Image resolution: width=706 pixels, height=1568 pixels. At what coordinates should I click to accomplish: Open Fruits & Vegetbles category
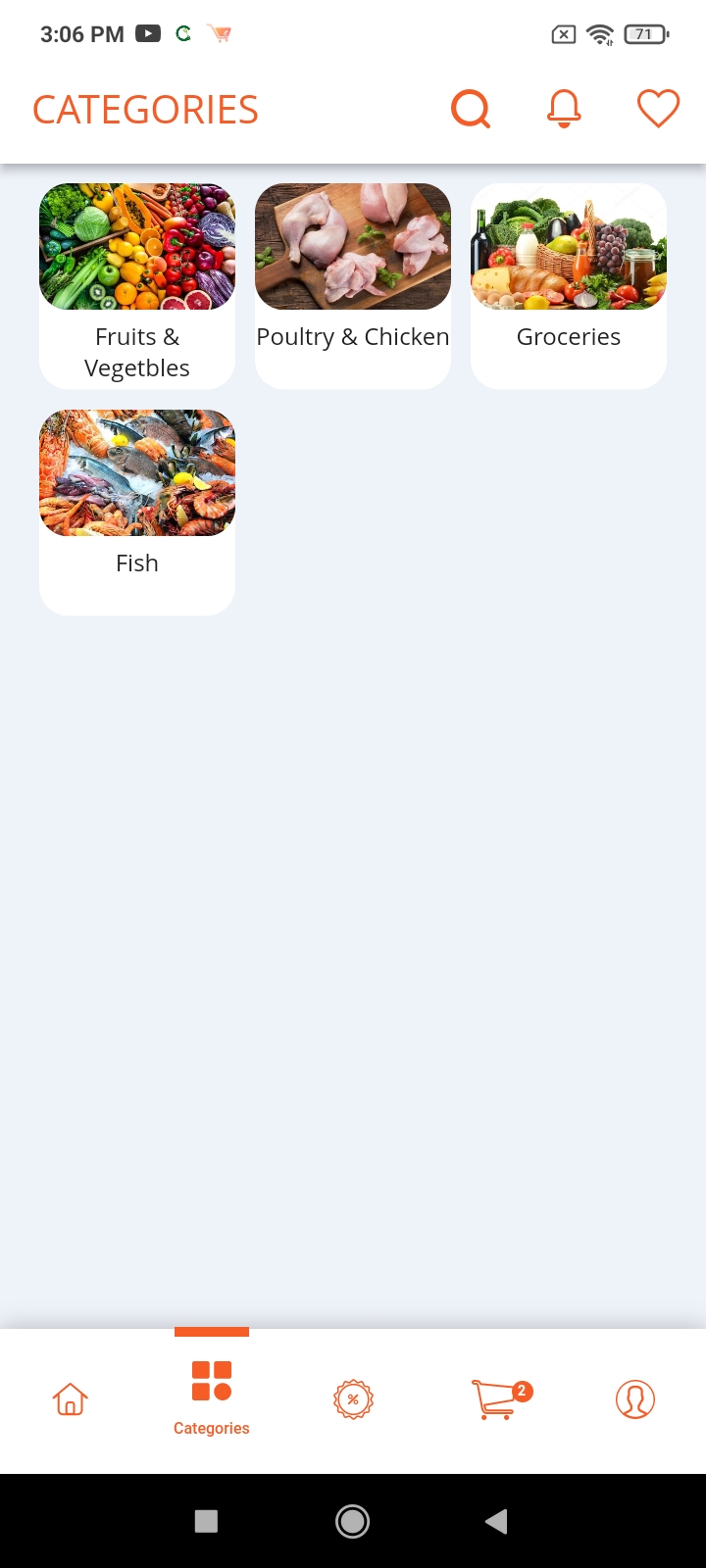[137, 286]
